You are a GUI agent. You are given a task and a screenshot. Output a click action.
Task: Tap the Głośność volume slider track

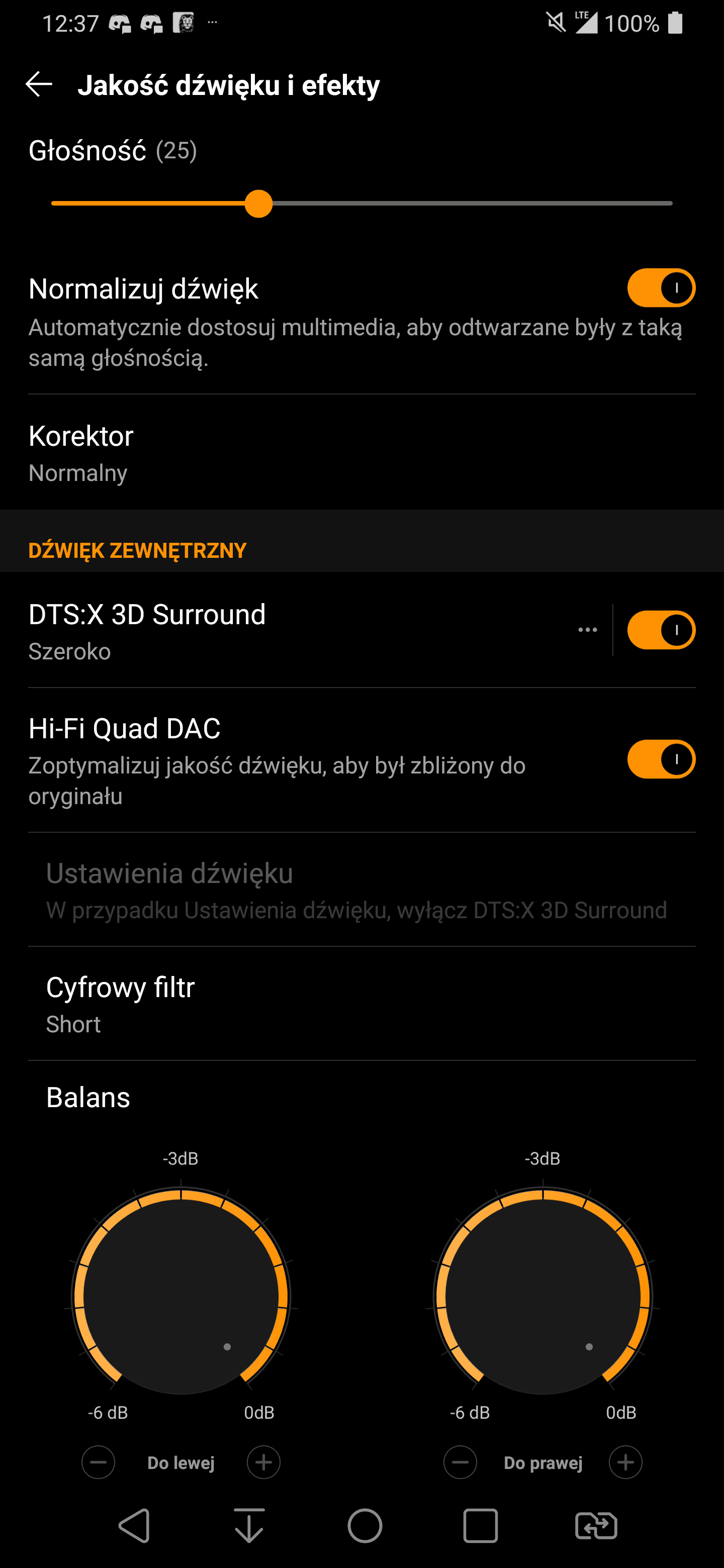[361, 204]
